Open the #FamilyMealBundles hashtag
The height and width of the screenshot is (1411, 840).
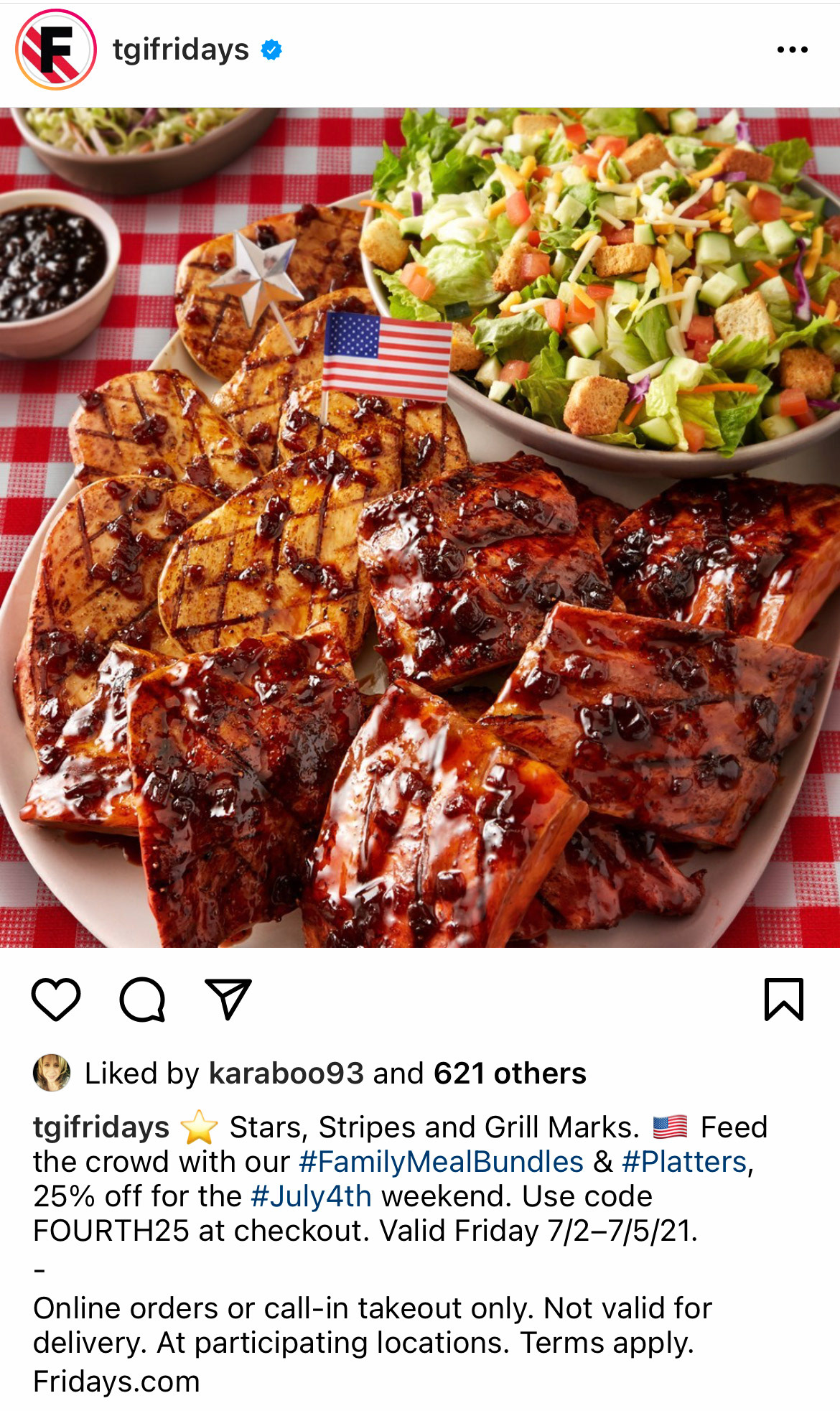441,1162
